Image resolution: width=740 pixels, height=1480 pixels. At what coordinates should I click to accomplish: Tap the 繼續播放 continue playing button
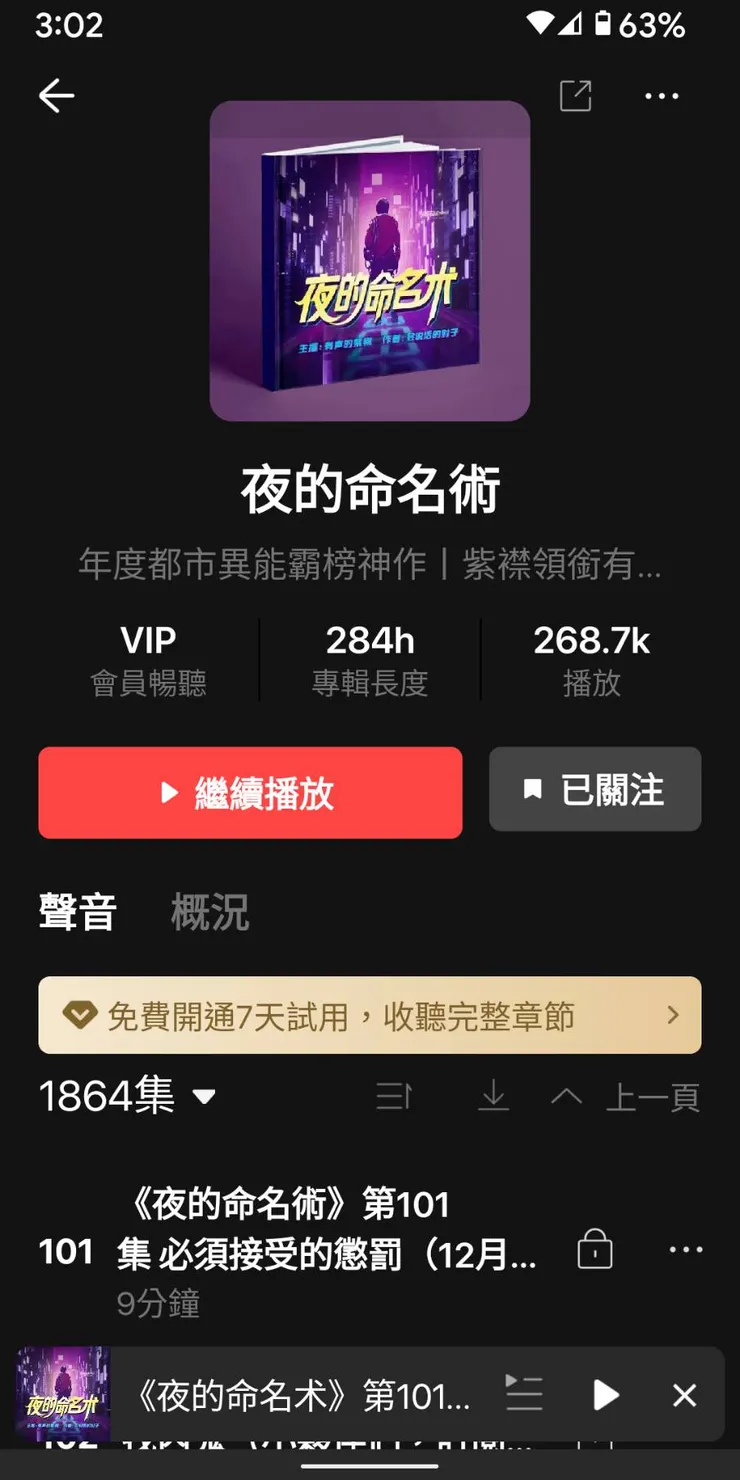(x=250, y=792)
